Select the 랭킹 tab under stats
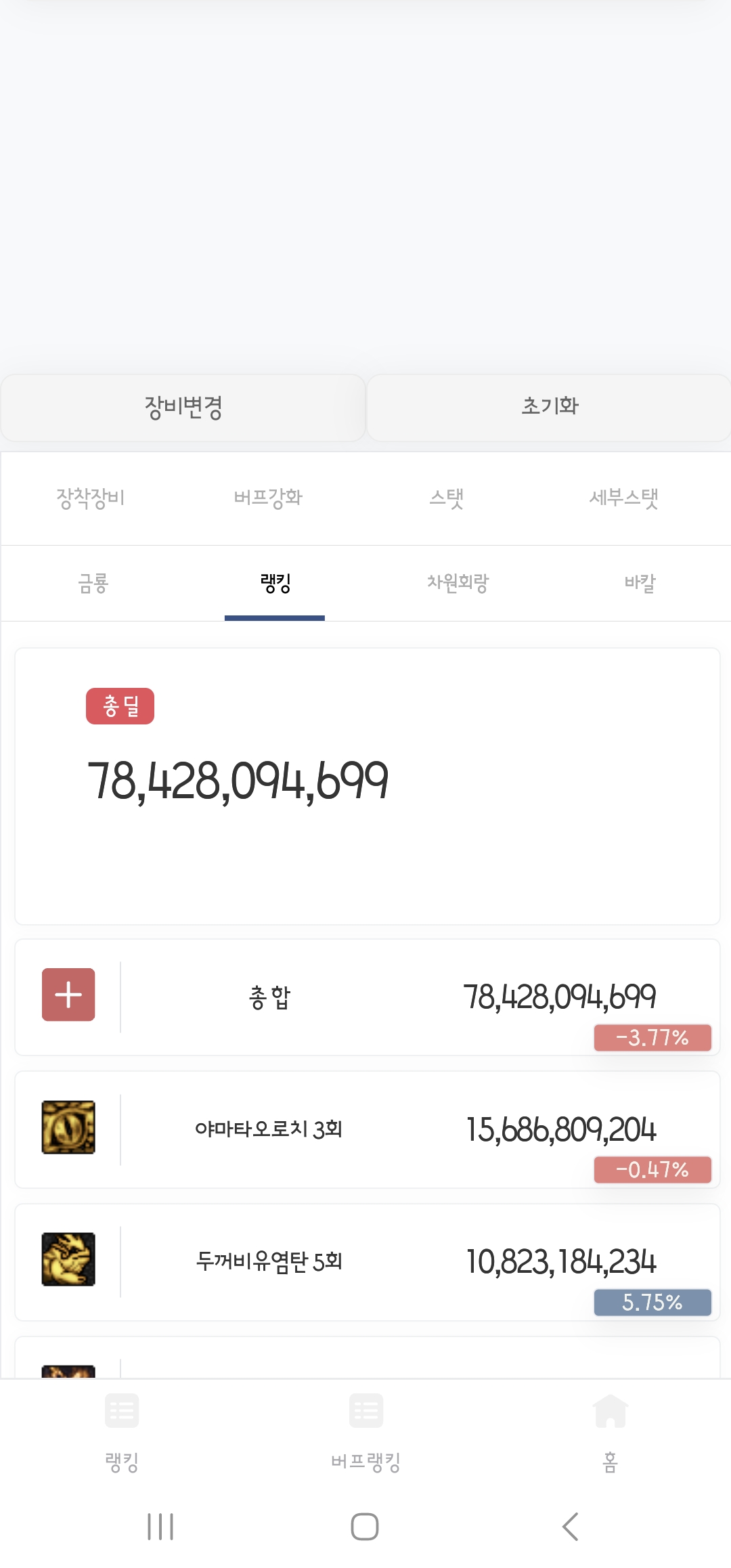Image resolution: width=731 pixels, height=1568 pixels. point(275,583)
